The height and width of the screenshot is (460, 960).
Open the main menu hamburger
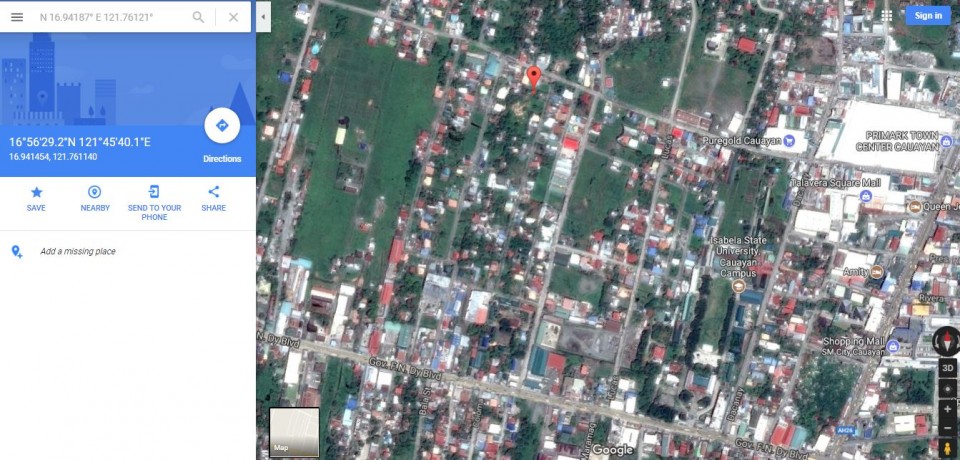tap(17, 17)
